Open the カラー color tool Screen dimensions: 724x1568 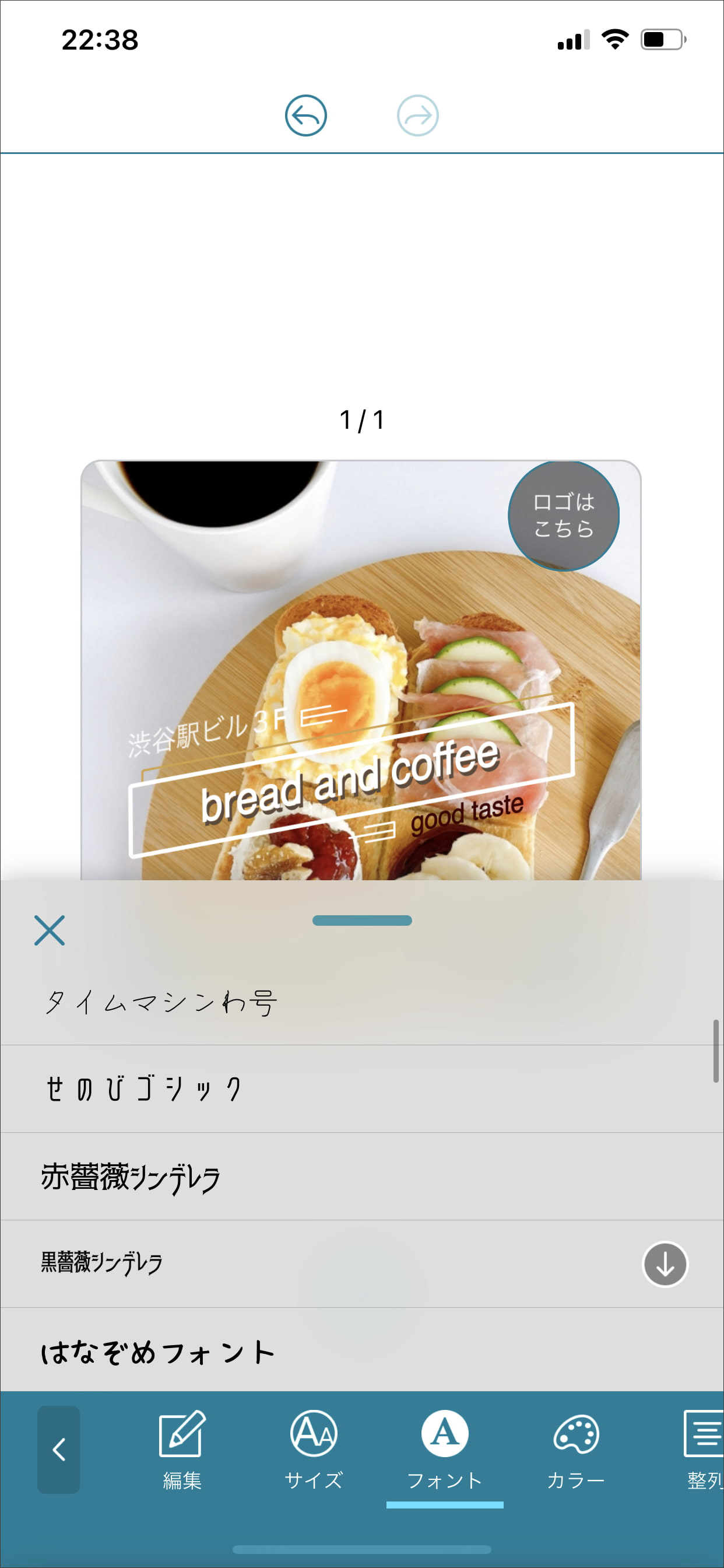point(575,1450)
